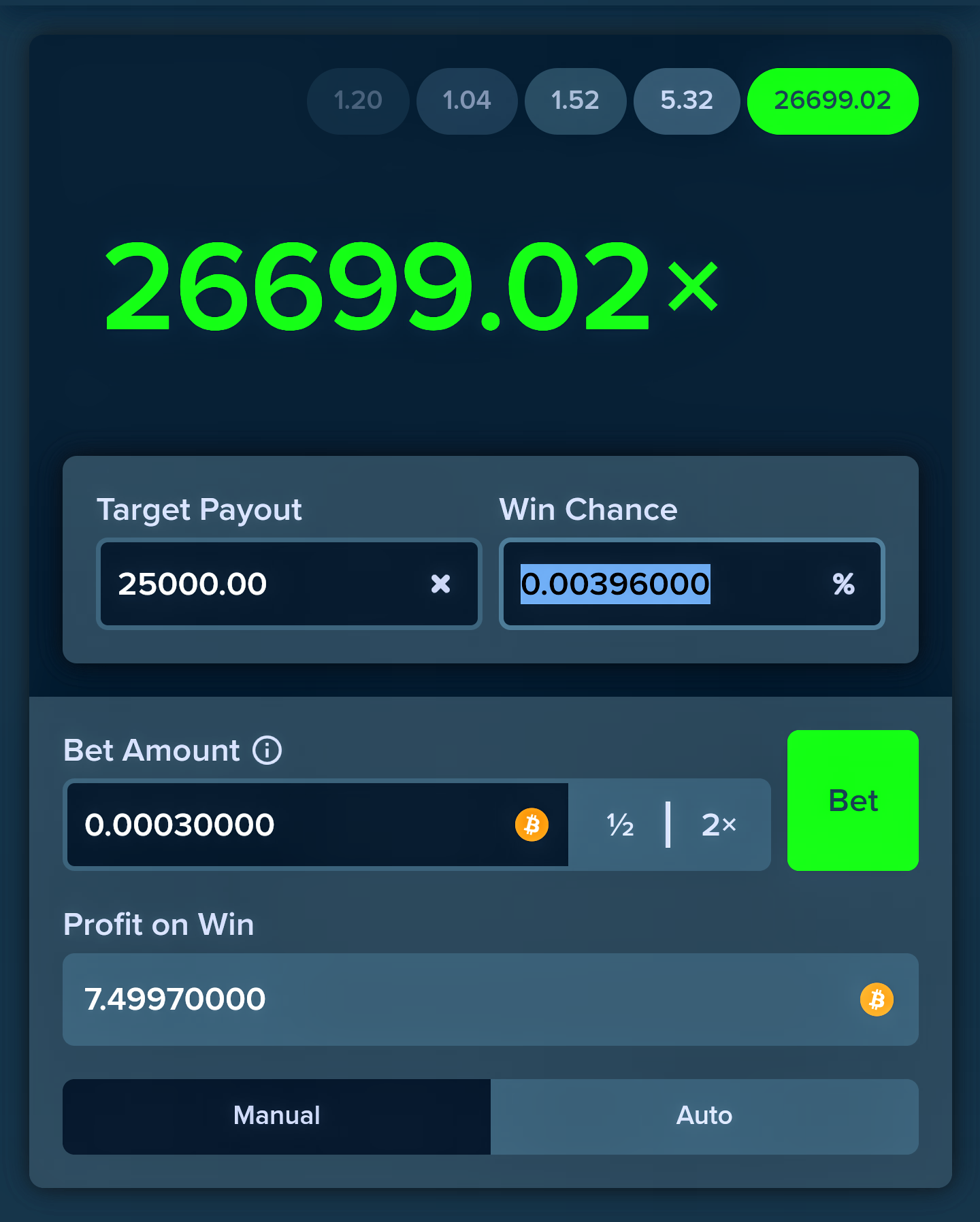Open the 1.20 result chip
Viewport: 980px width, 1222px height.
pos(358,101)
